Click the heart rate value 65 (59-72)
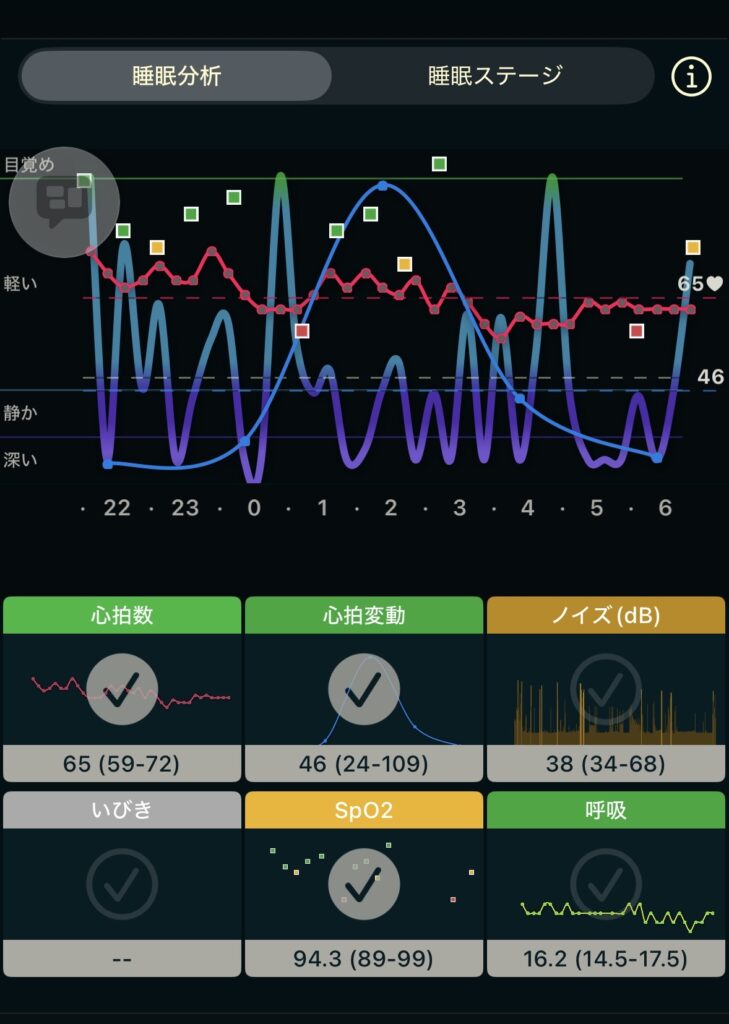 coord(121,764)
